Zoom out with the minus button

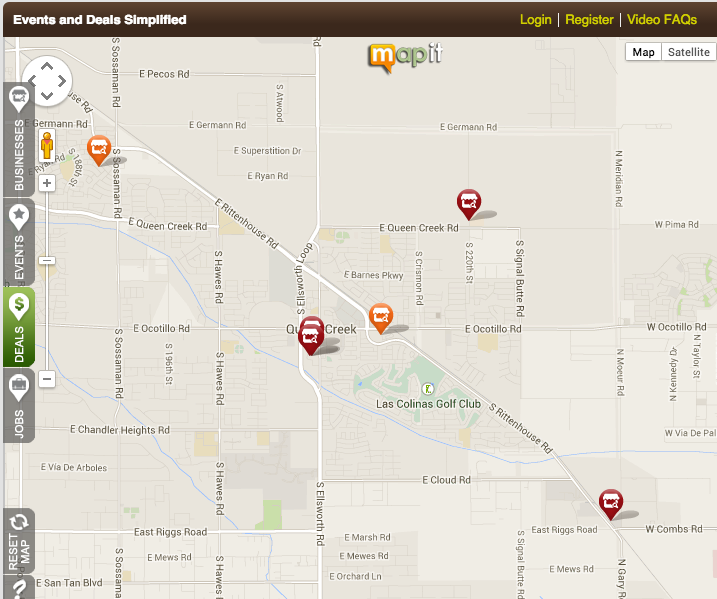[x=47, y=378]
